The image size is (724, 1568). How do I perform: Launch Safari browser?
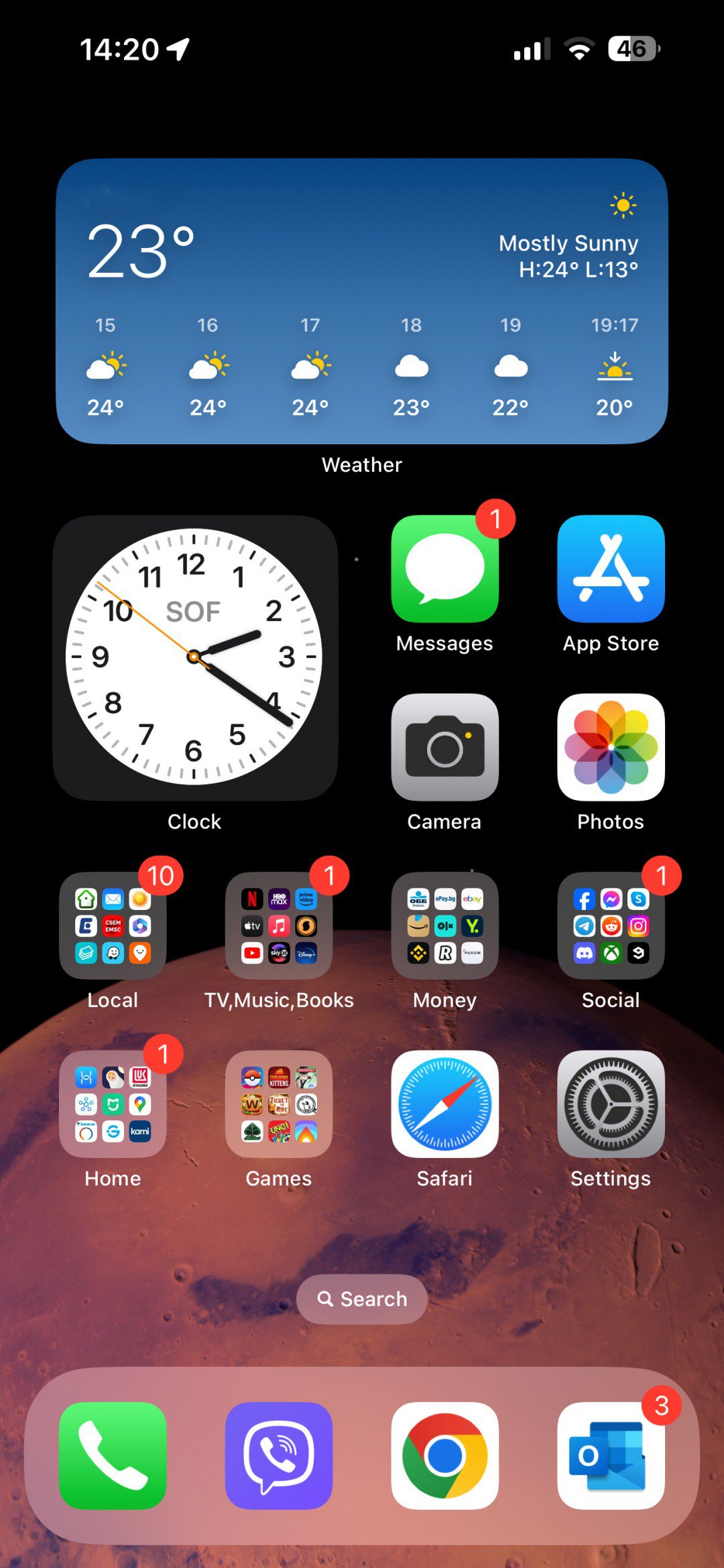[444, 1104]
